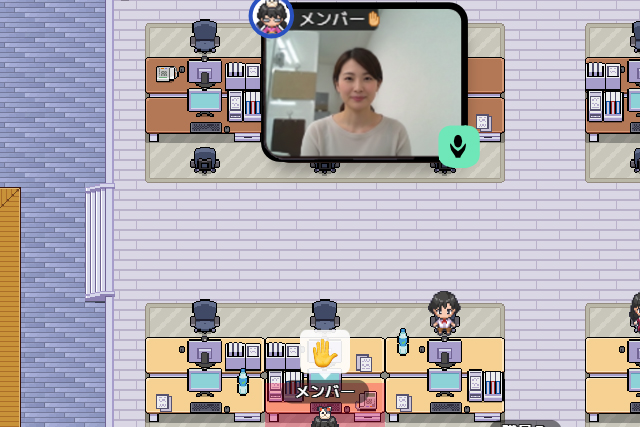Tap the green microphone icon on video
The width and height of the screenshot is (640, 427).
458,146
